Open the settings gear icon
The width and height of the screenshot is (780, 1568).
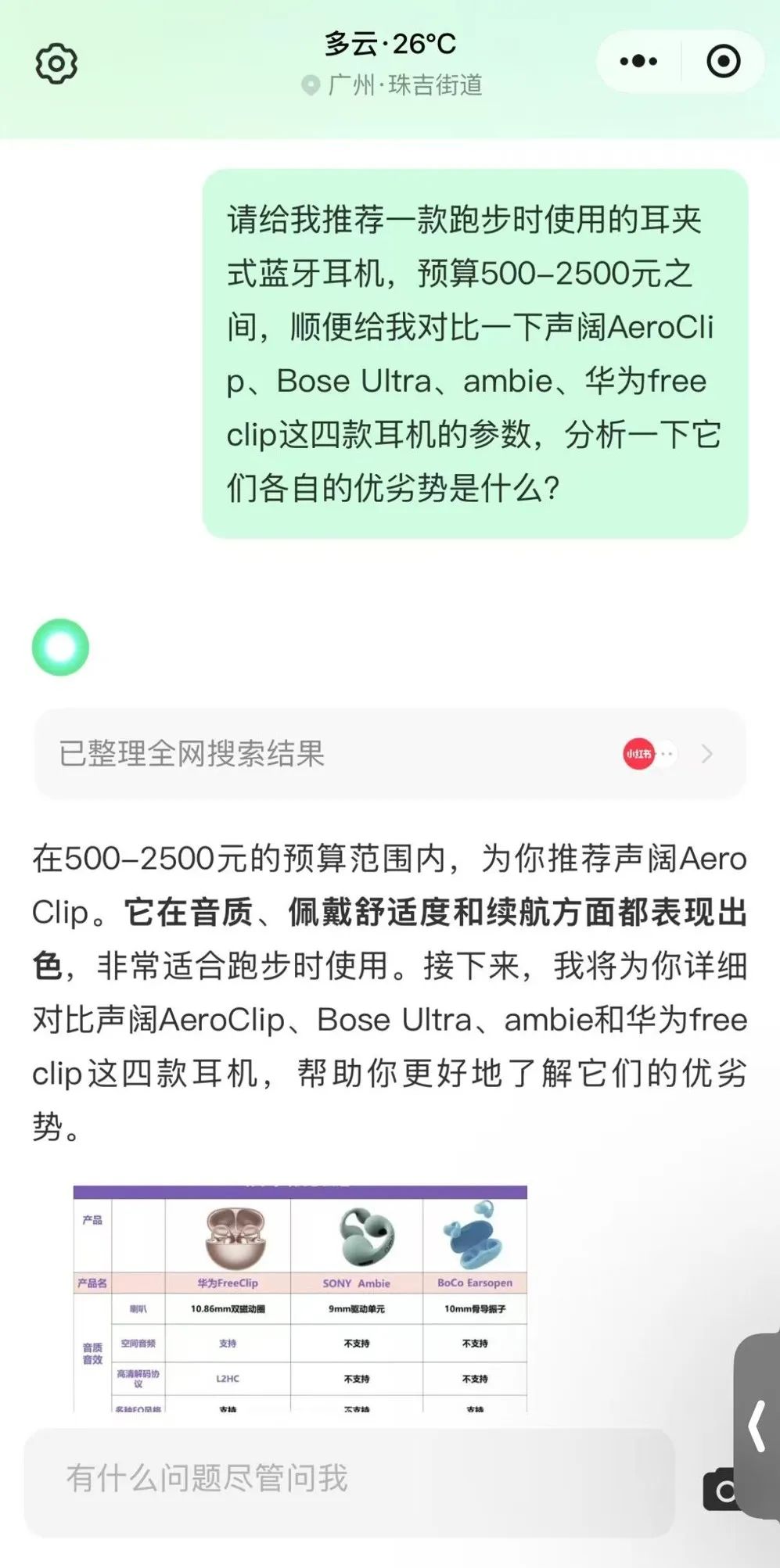pos(56,63)
